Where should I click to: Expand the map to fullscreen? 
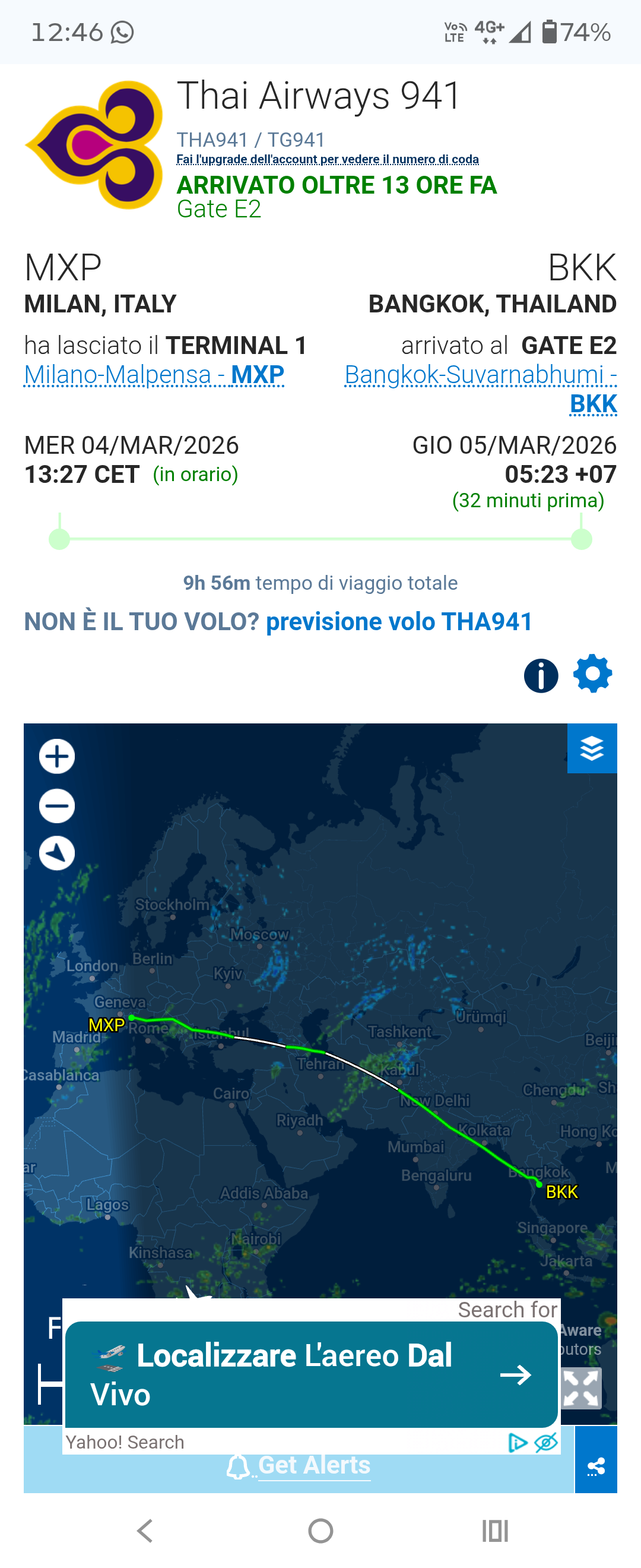click(x=581, y=1389)
